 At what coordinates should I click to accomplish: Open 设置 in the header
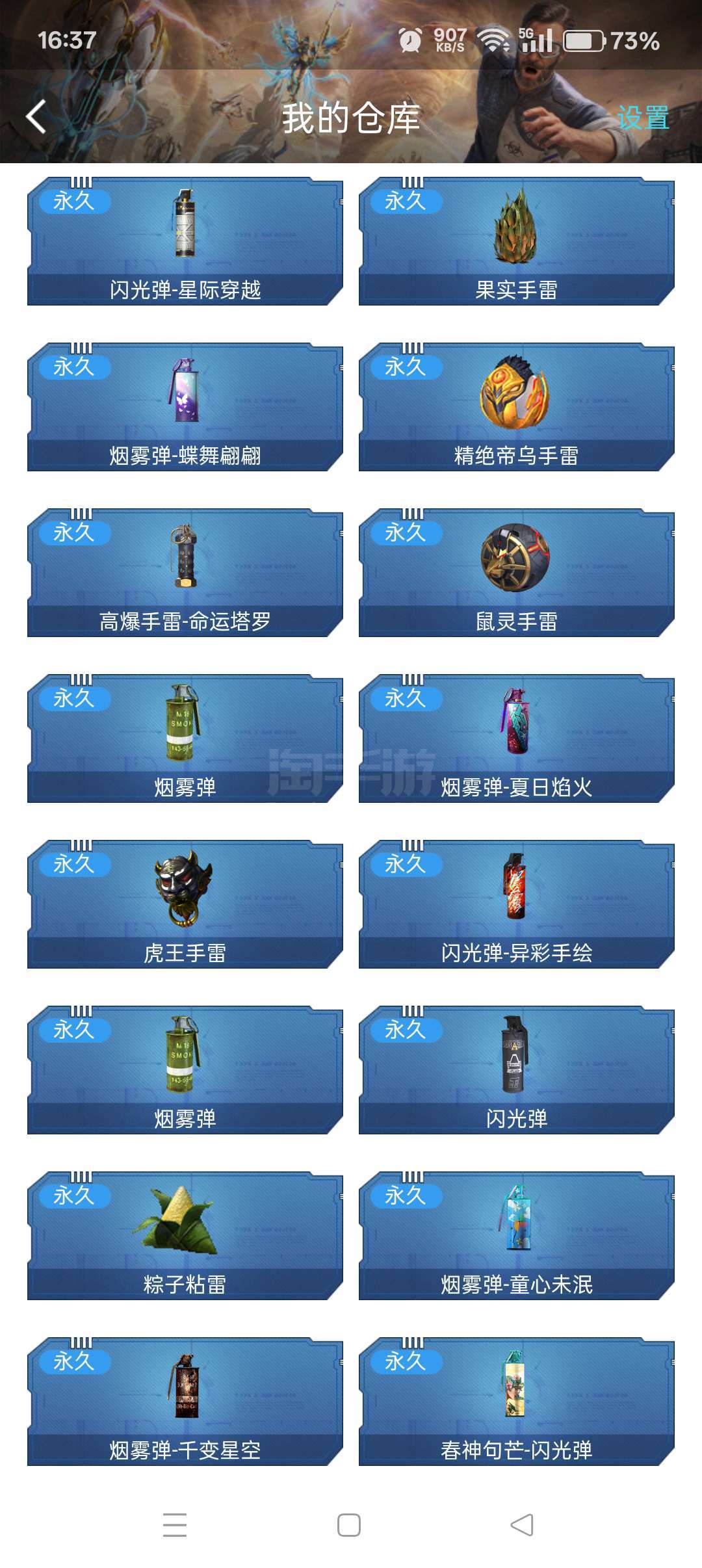642,118
